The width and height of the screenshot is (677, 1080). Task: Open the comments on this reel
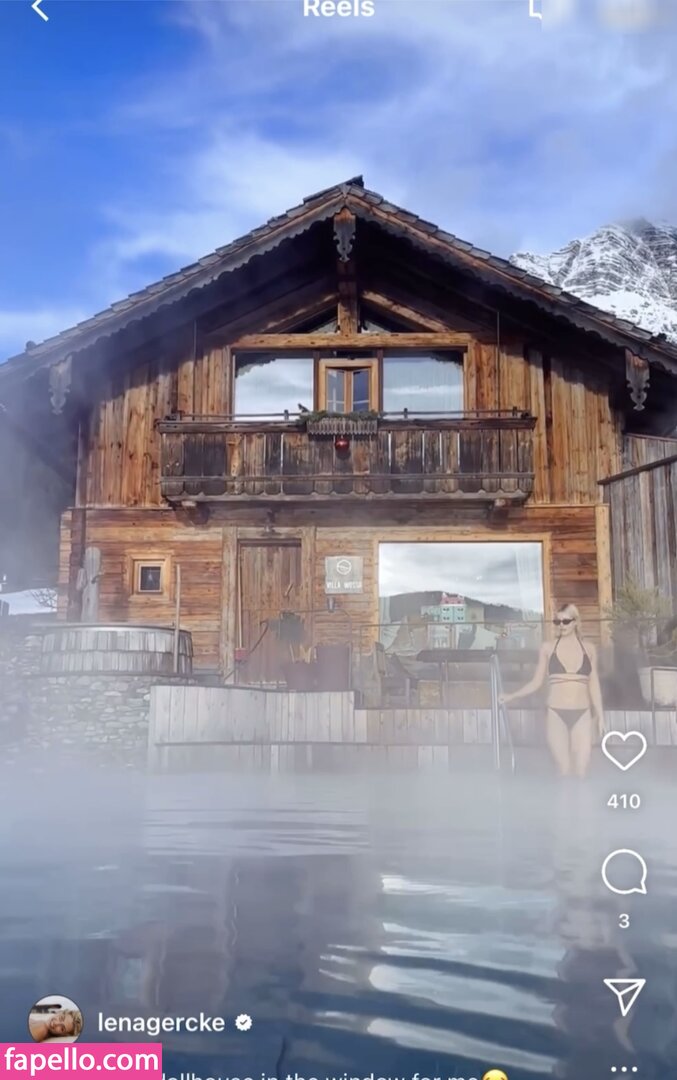(x=624, y=873)
